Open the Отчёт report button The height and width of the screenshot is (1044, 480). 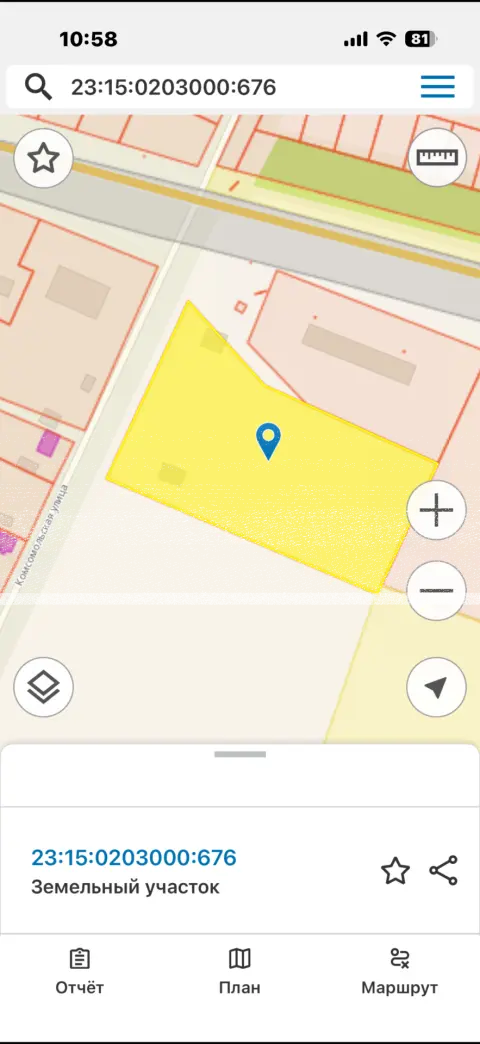80,971
